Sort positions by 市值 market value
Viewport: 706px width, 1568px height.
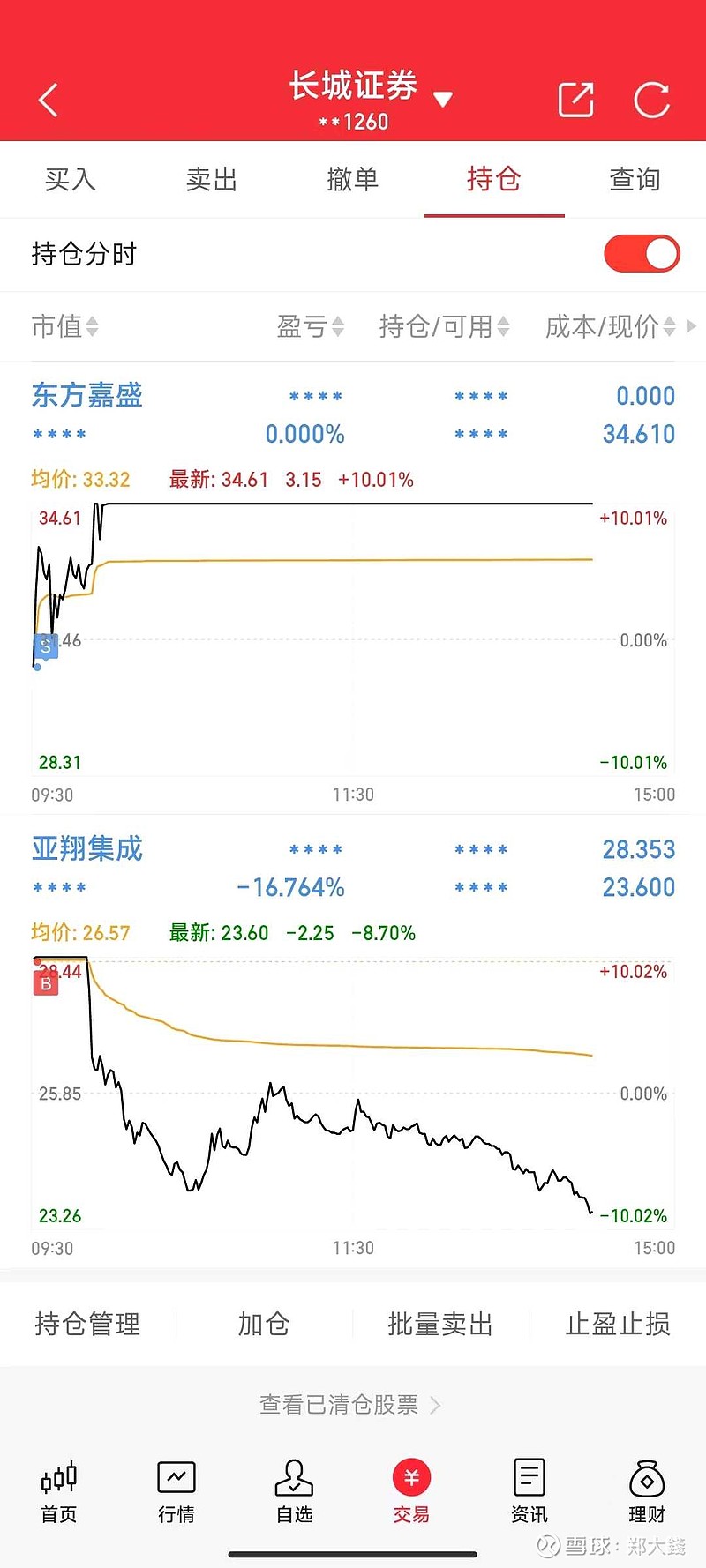(x=65, y=326)
